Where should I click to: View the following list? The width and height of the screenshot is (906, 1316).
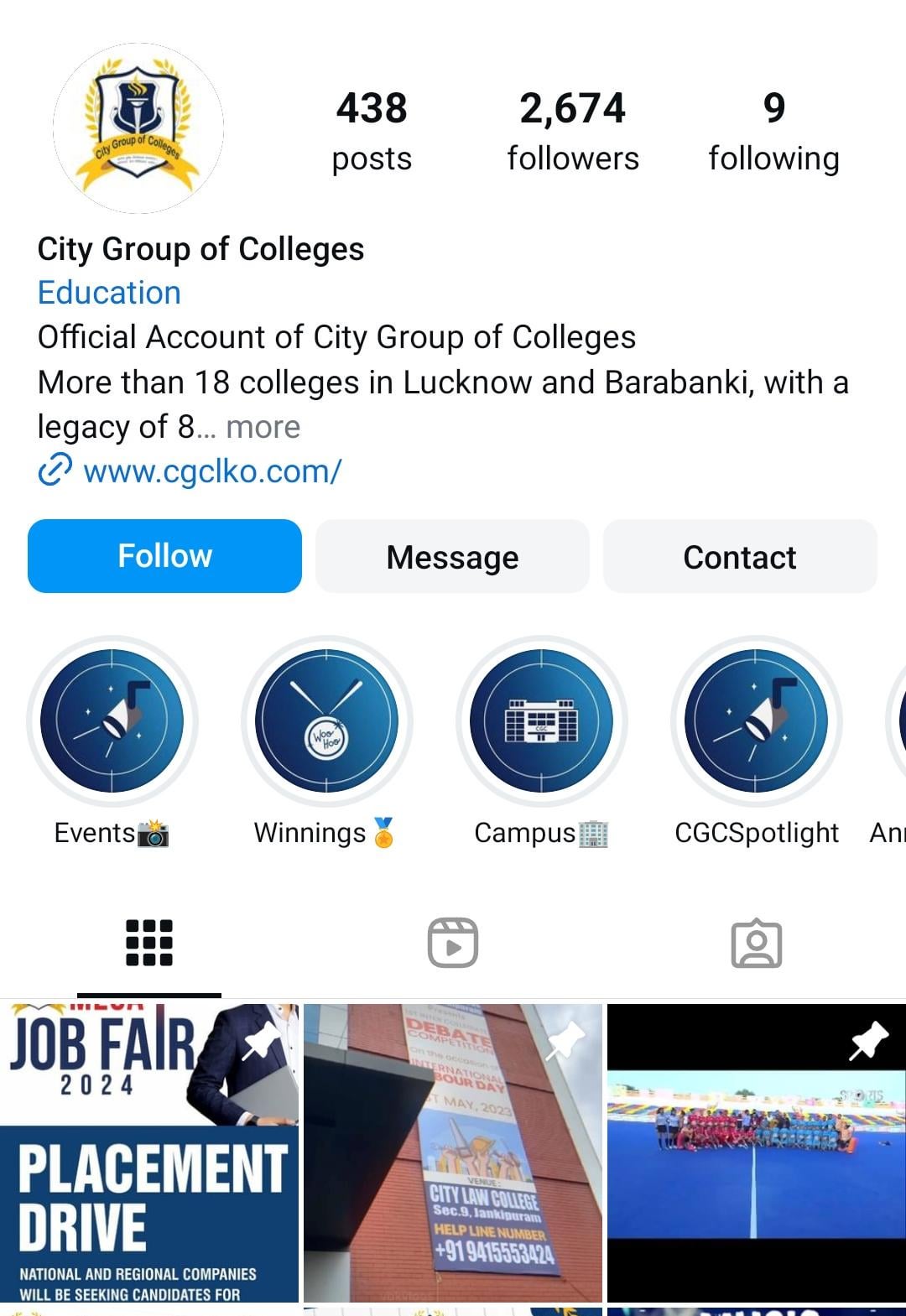(x=773, y=131)
